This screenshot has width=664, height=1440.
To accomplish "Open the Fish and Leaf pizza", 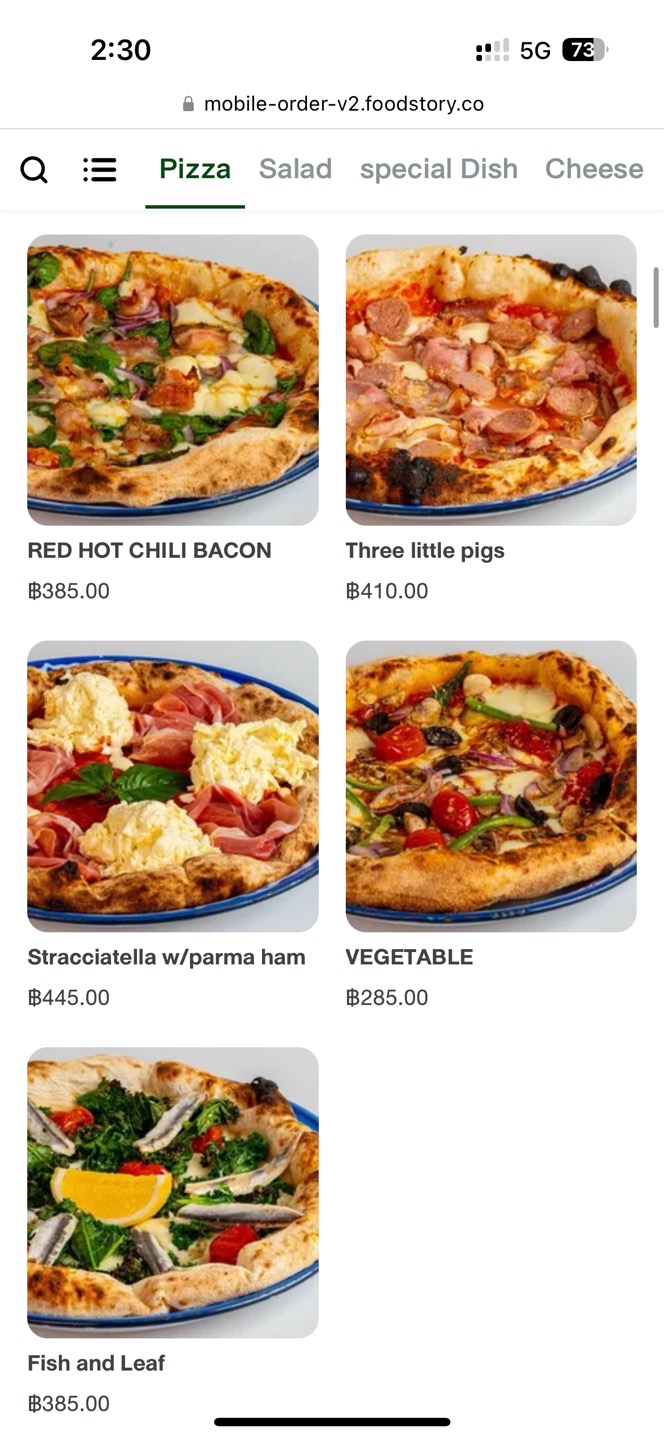I will tap(173, 1192).
